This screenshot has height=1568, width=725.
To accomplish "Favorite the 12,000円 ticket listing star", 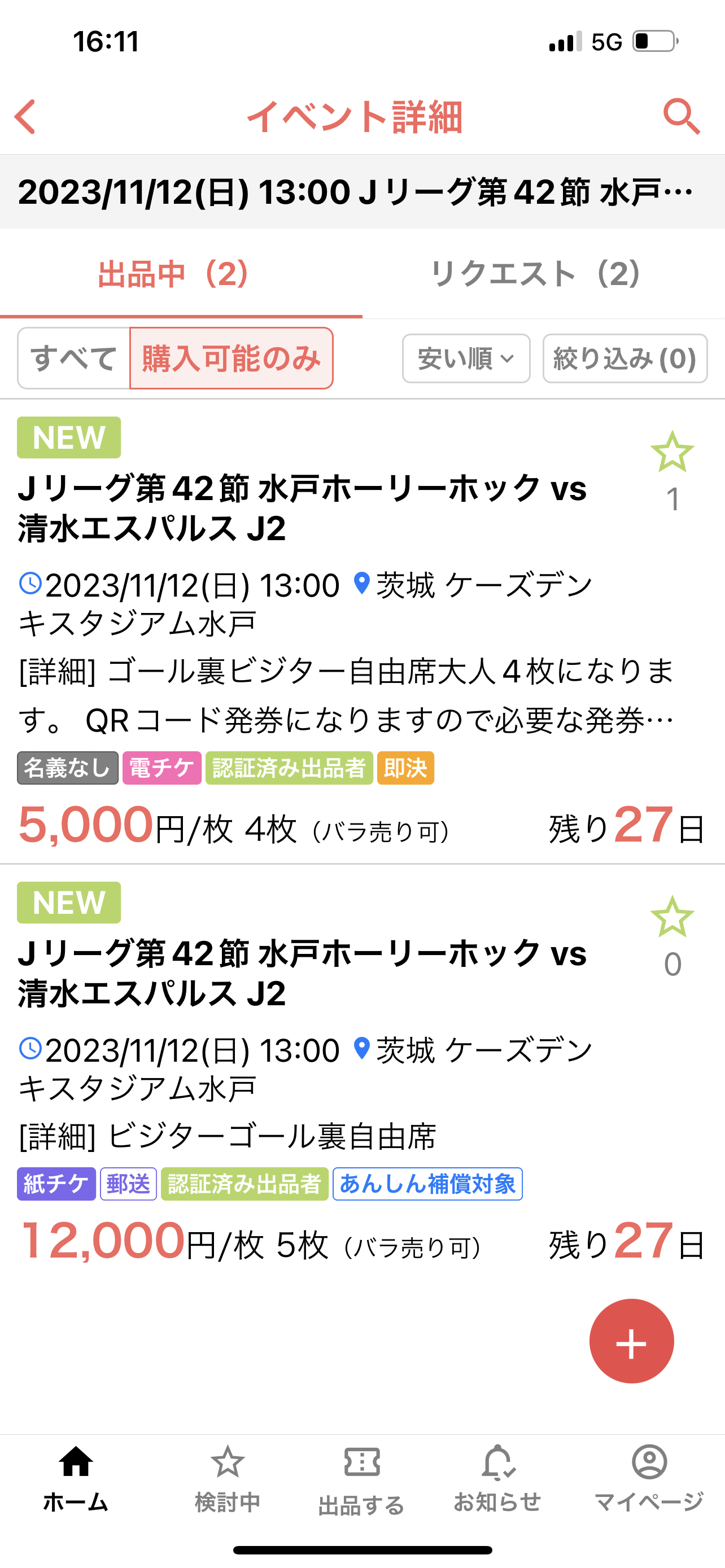I will point(672,917).
